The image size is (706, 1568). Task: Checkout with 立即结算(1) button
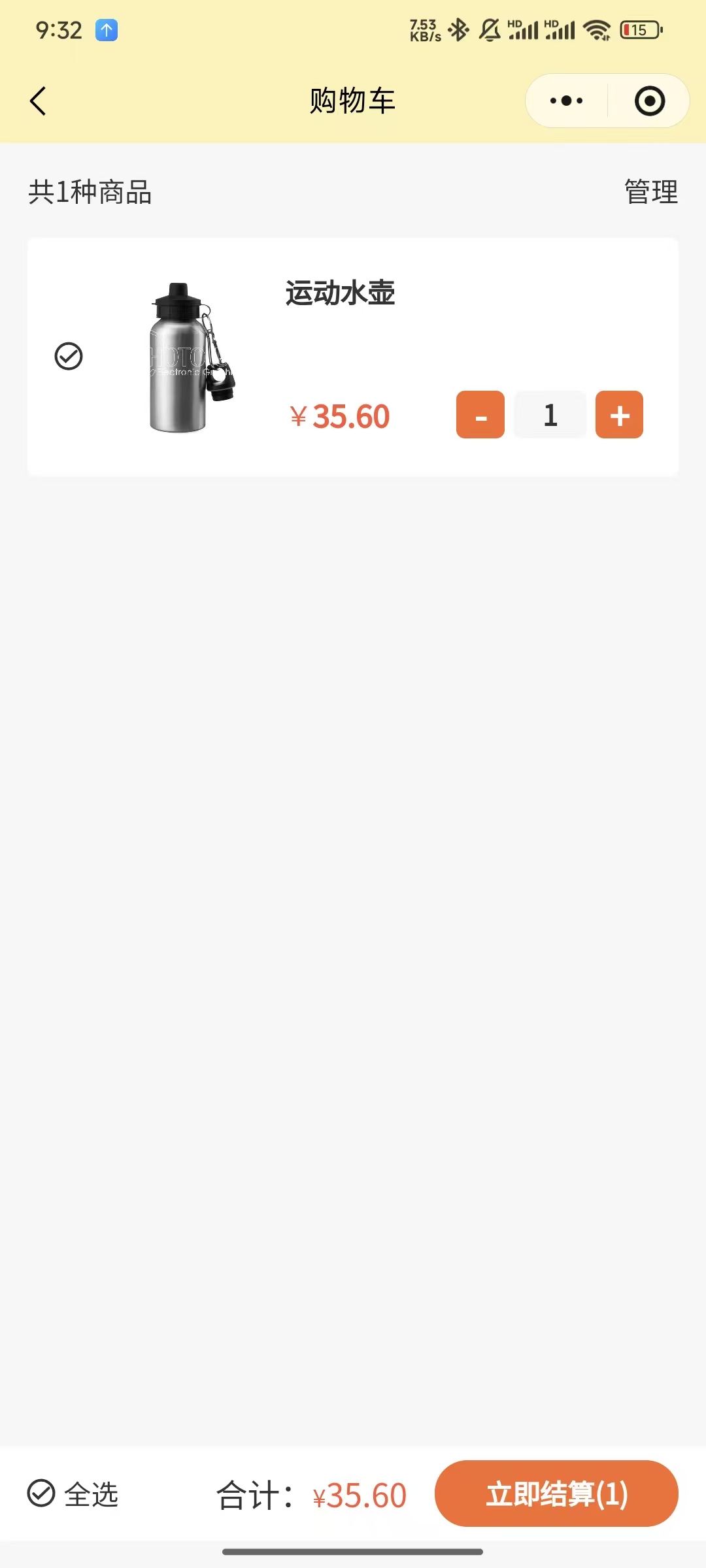pyautogui.click(x=556, y=1494)
